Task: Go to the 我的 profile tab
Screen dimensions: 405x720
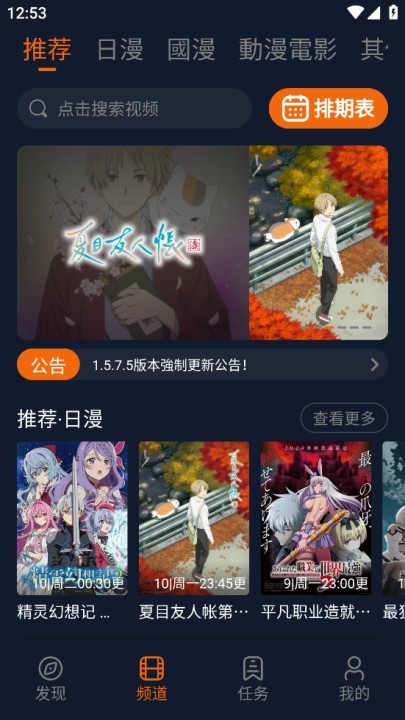Action: (x=354, y=679)
